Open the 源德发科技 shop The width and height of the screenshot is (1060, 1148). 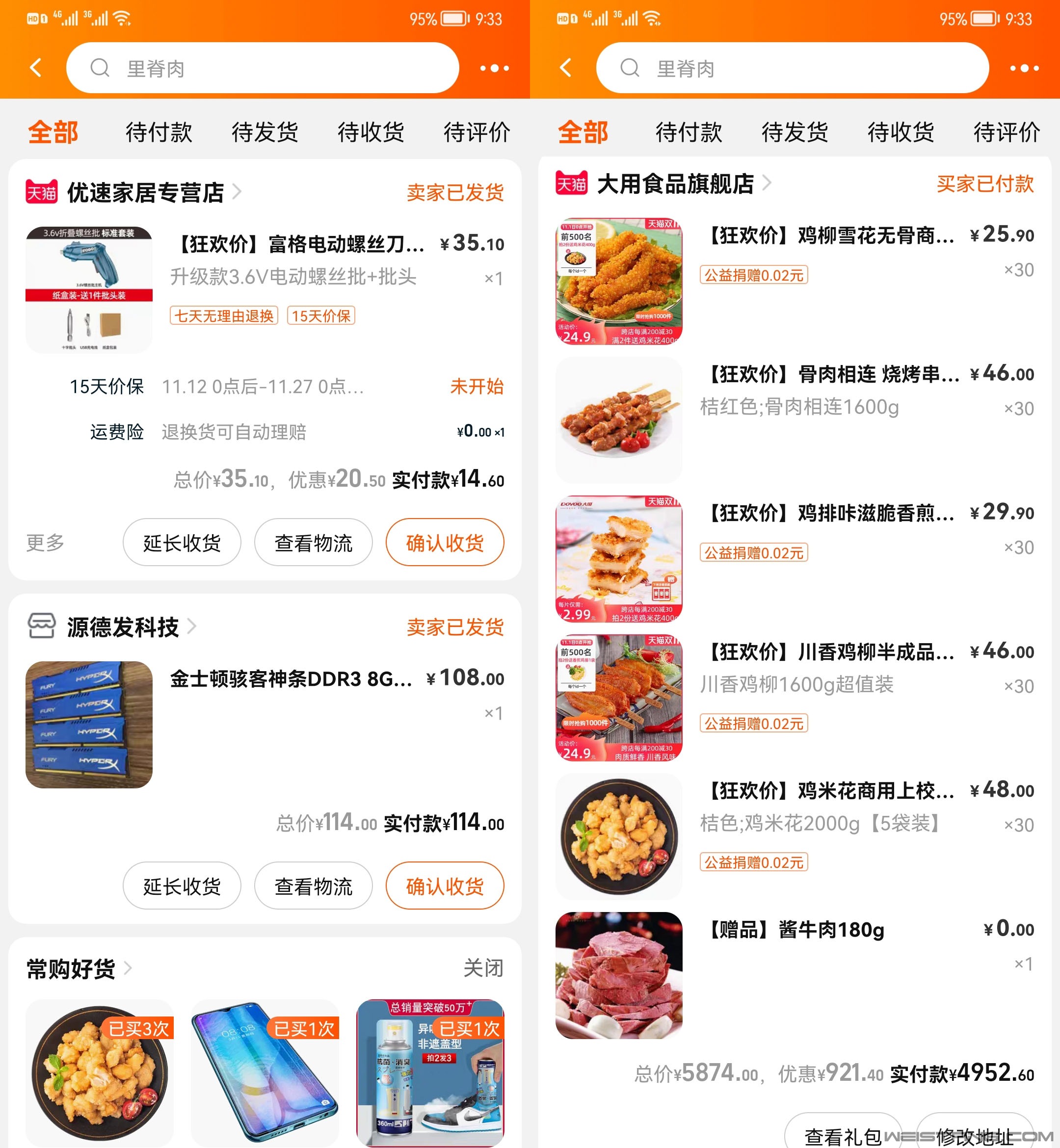coord(123,627)
